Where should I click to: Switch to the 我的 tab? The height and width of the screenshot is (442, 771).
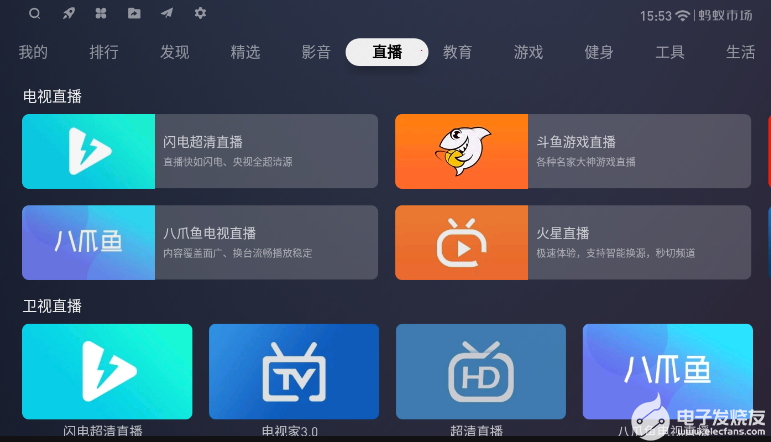pos(33,52)
